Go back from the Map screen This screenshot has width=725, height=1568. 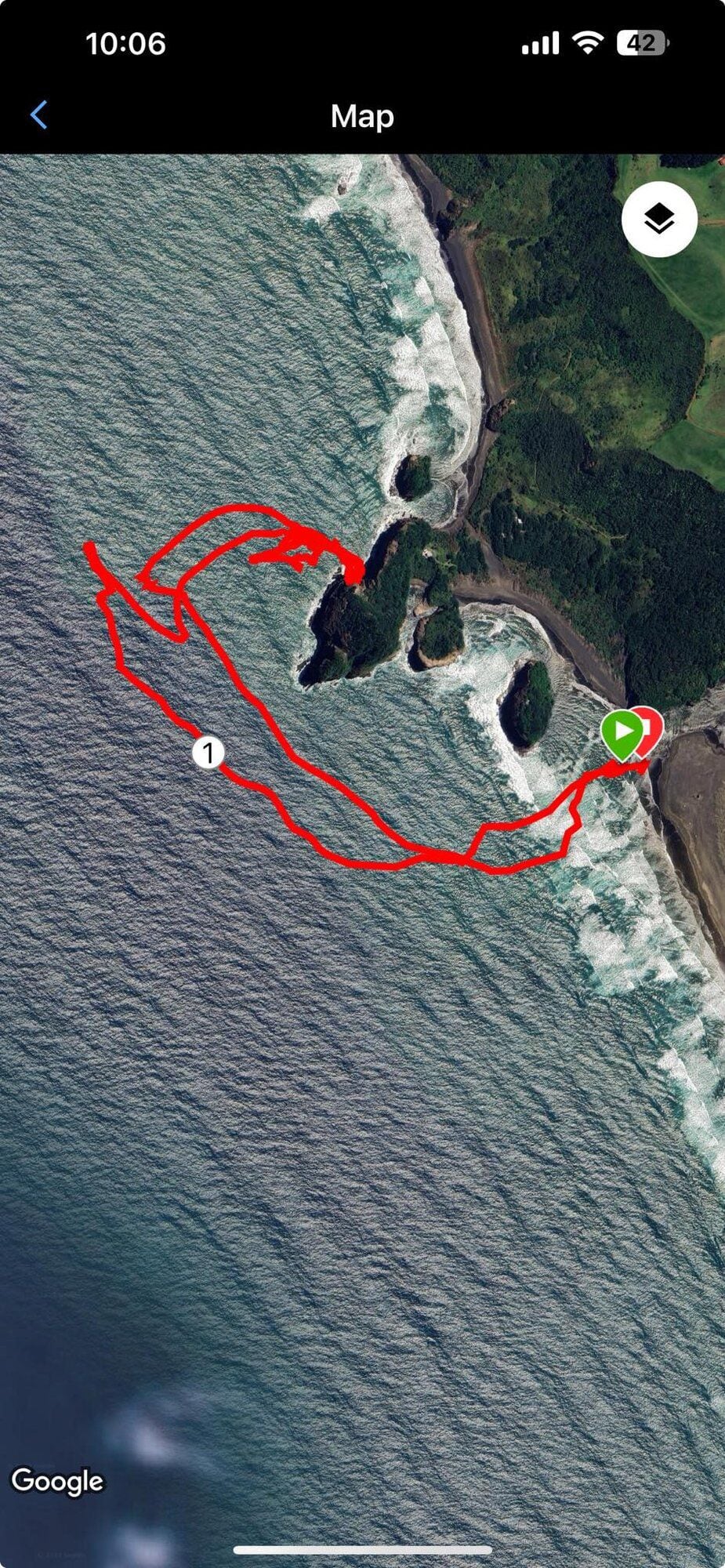pyautogui.click(x=39, y=115)
